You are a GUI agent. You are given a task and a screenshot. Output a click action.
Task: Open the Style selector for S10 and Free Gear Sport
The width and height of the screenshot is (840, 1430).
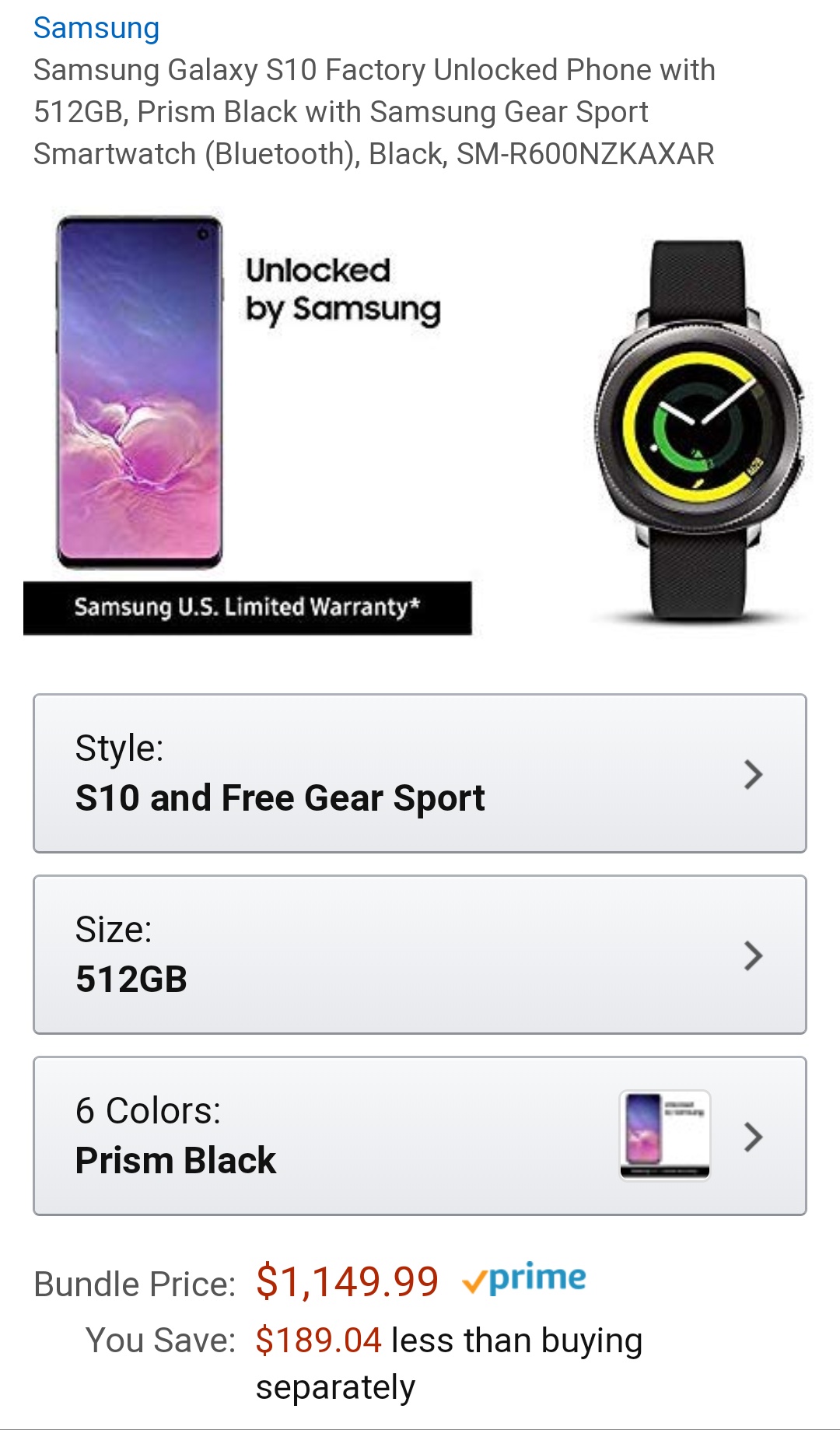(419, 773)
